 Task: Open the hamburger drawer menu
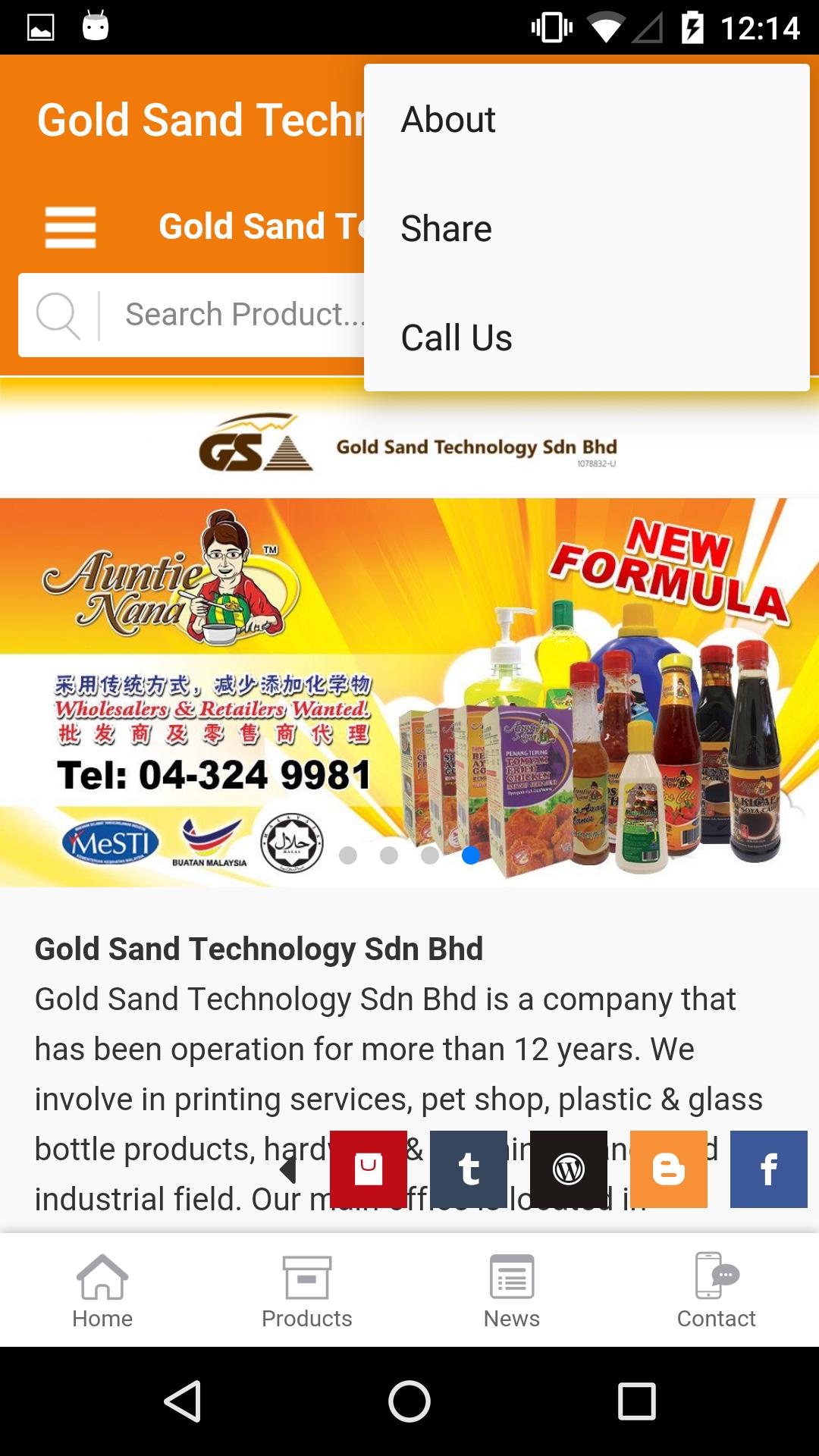(71, 227)
